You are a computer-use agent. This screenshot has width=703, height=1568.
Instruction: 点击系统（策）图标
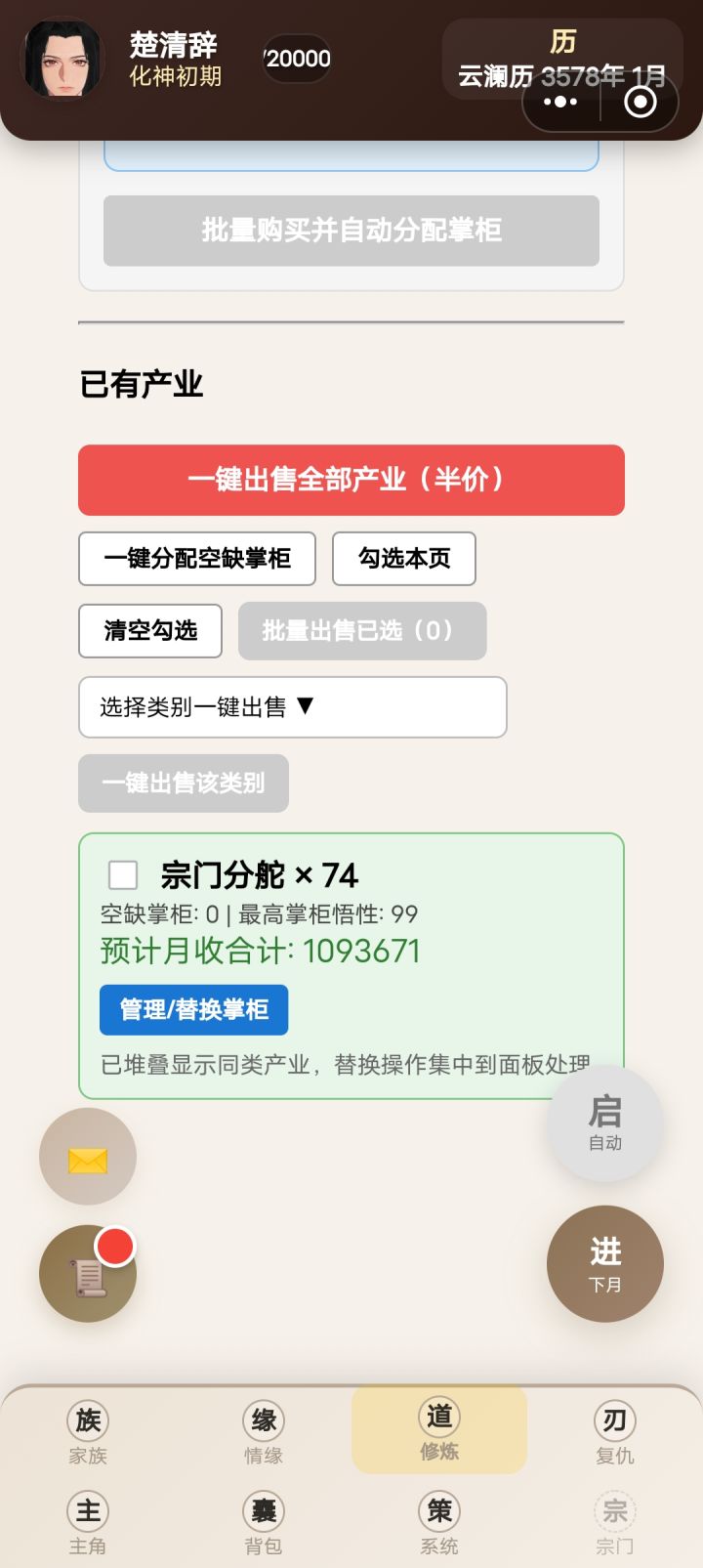click(438, 1519)
